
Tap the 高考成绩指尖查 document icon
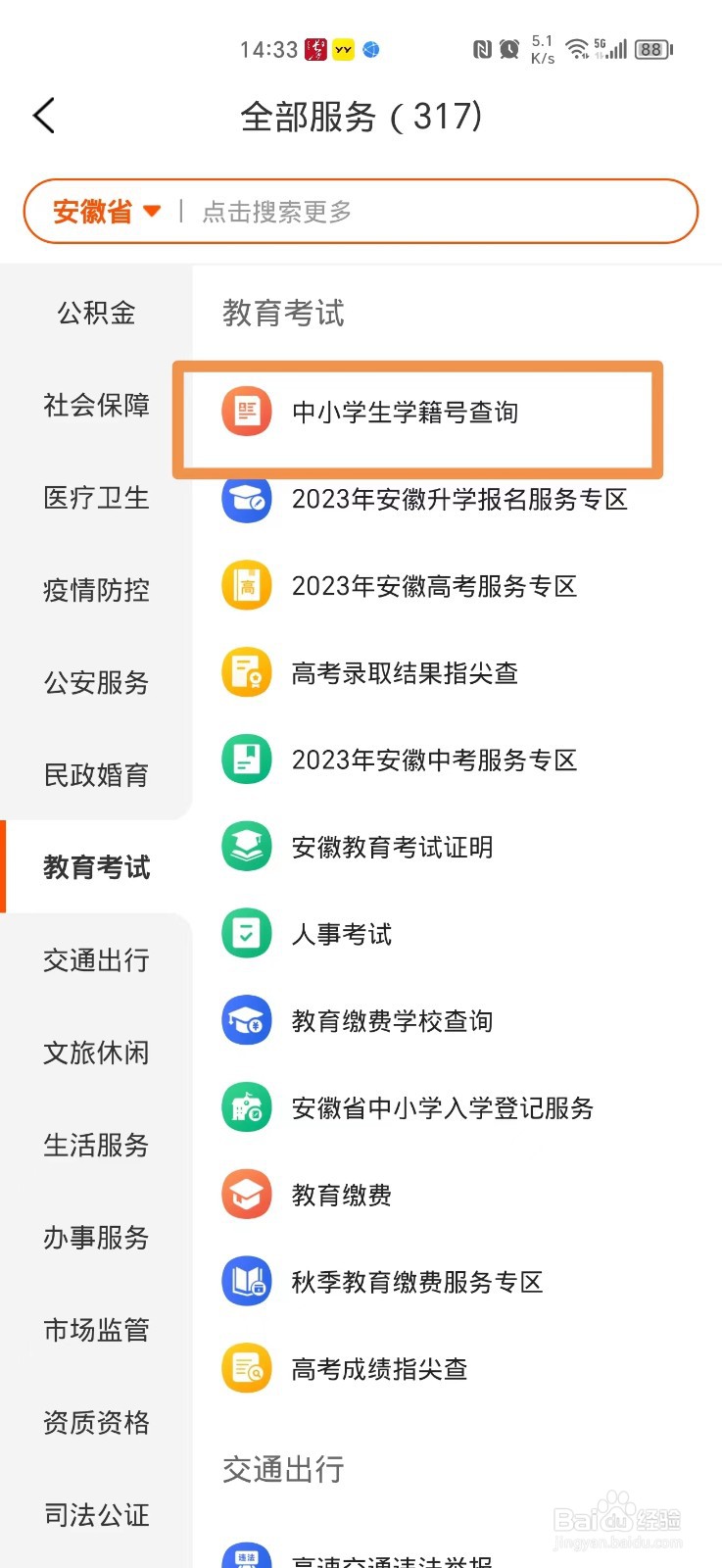pos(247,1368)
